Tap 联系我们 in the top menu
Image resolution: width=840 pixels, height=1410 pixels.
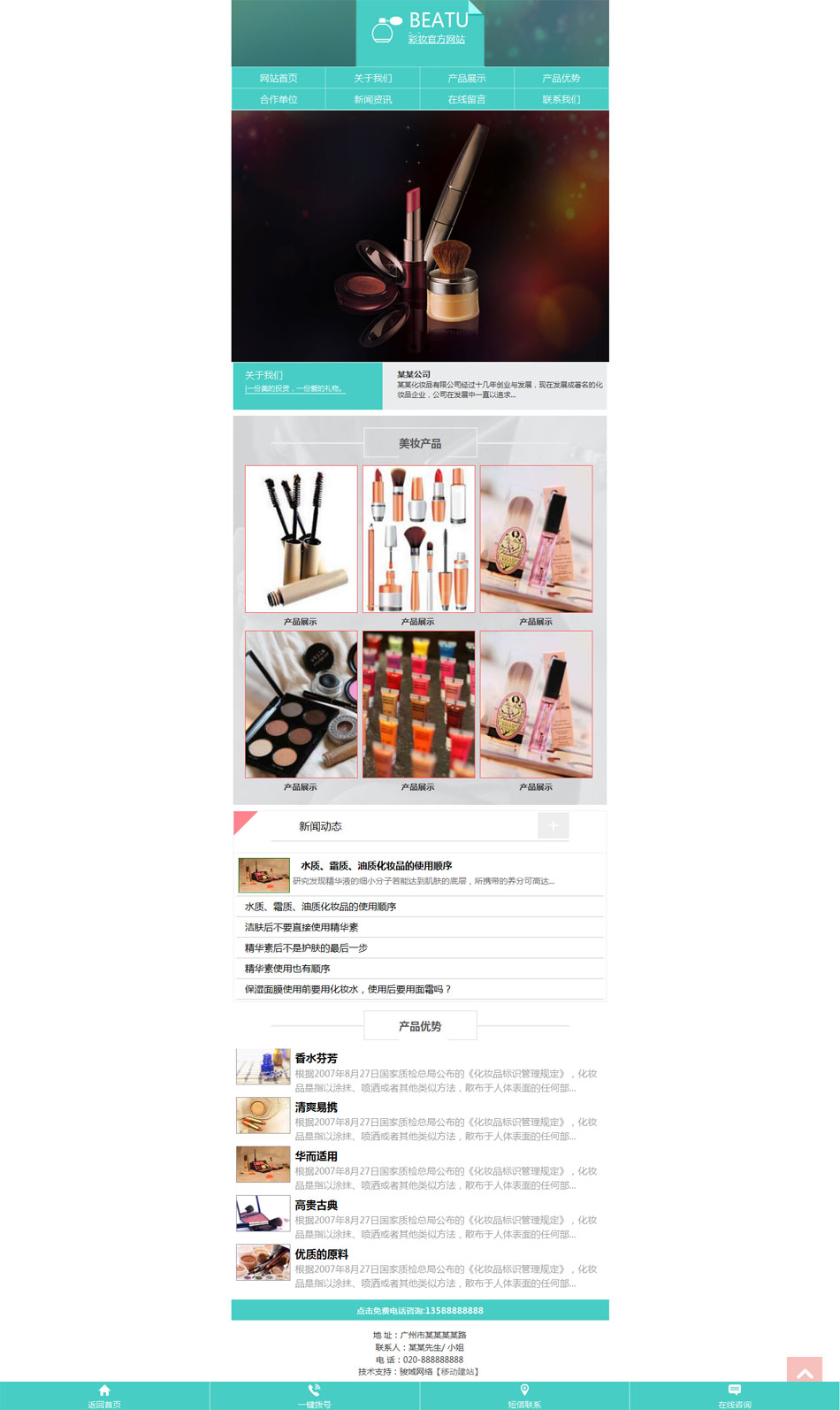(561, 99)
